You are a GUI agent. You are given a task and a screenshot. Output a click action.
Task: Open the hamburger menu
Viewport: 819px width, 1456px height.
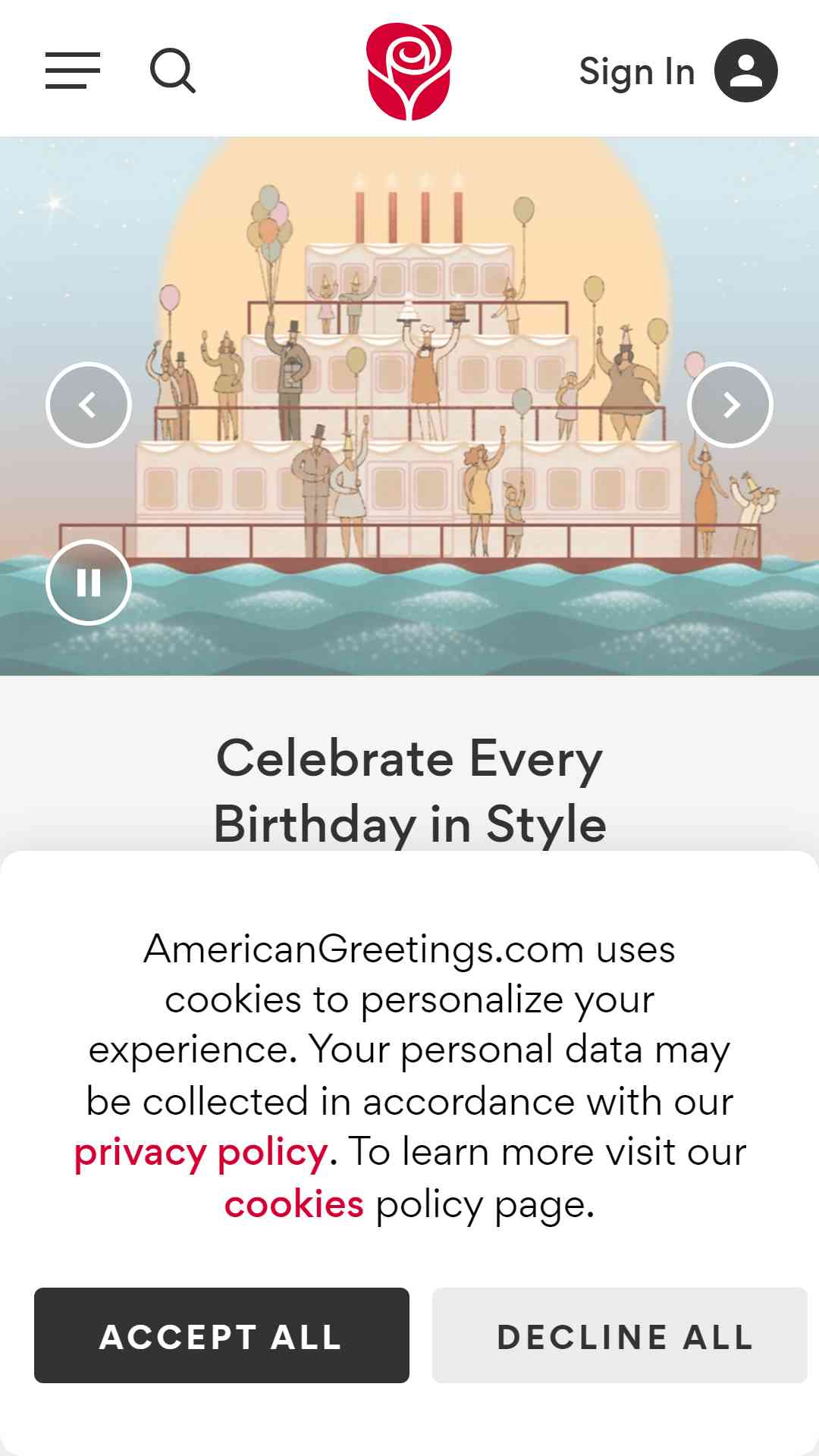(x=73, y=71)
